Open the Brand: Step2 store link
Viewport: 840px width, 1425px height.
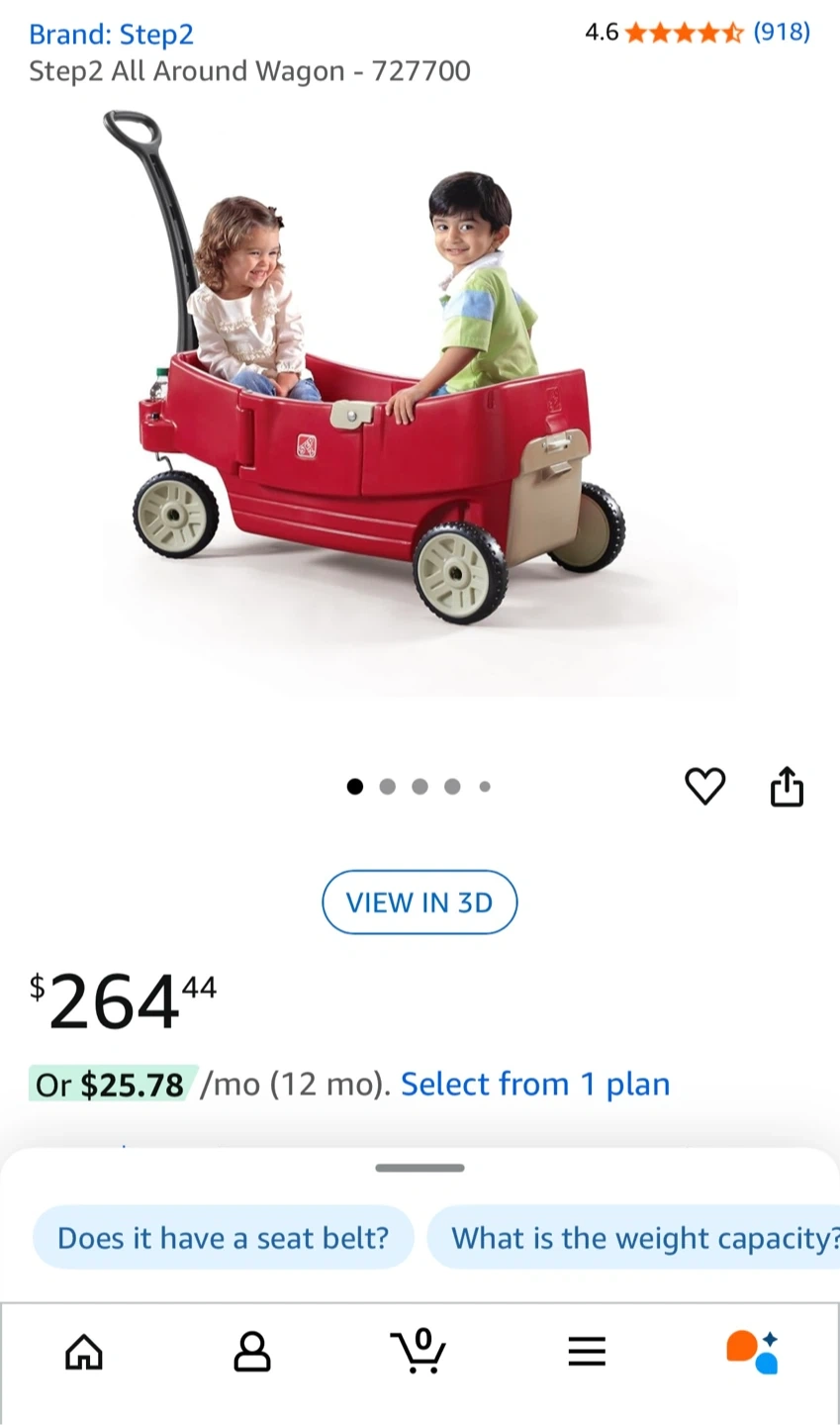point(111,35)
